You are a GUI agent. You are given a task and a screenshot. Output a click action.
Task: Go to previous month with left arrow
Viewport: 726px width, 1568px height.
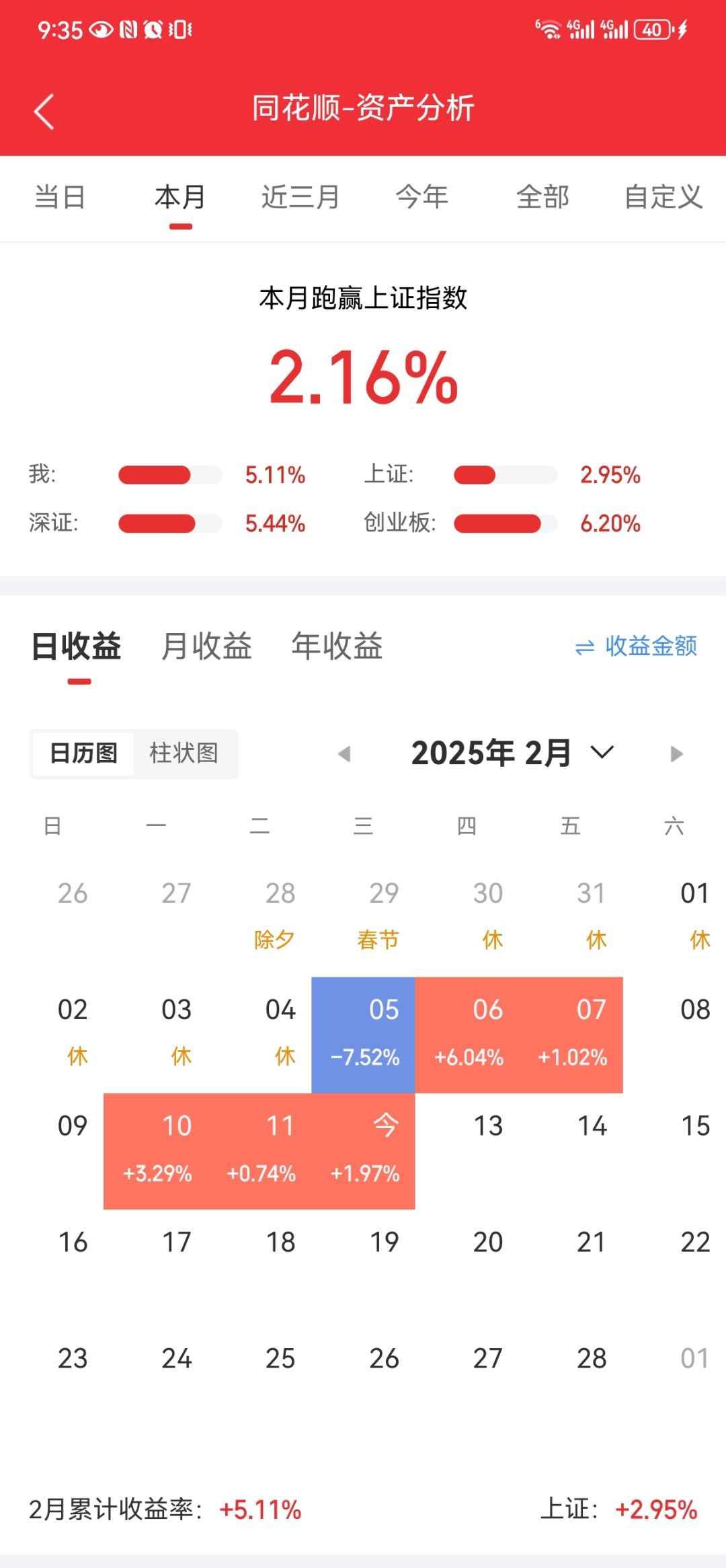click(345, 753)
